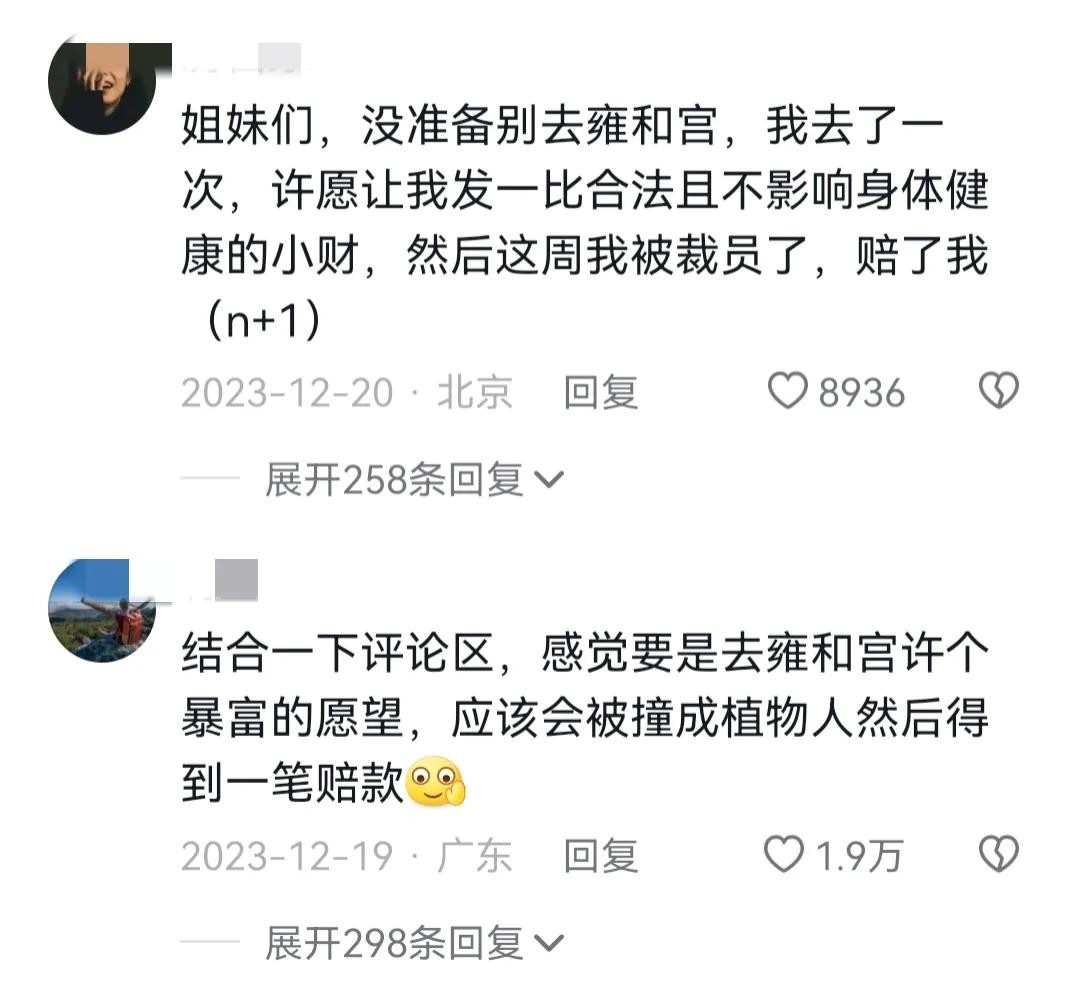
Task: Expand 展开258条回复
Action: tap(413, 481)
